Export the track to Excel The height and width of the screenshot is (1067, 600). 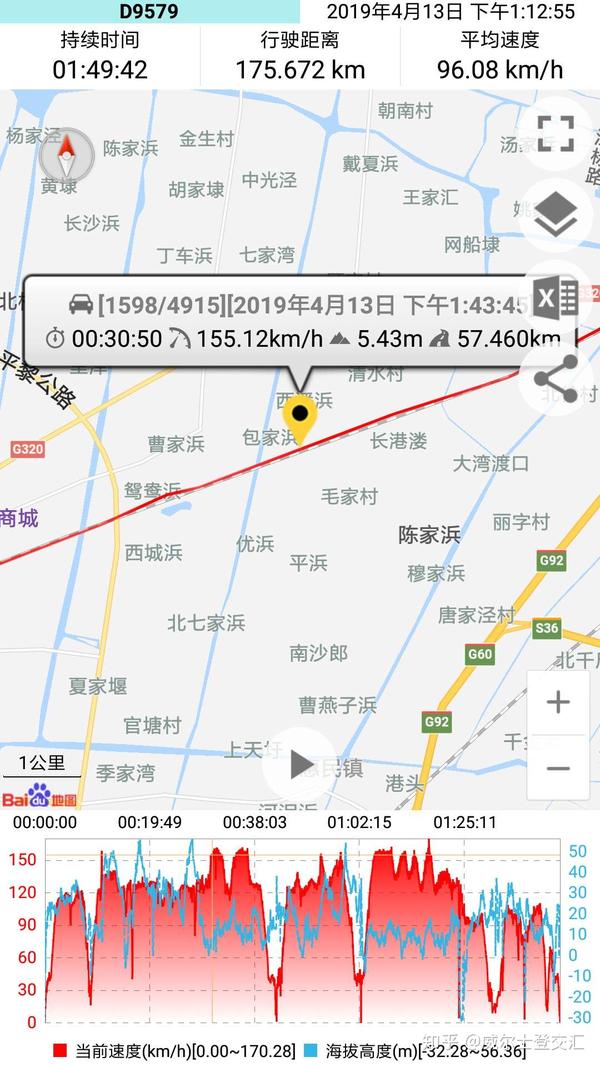tap(556, 298)
